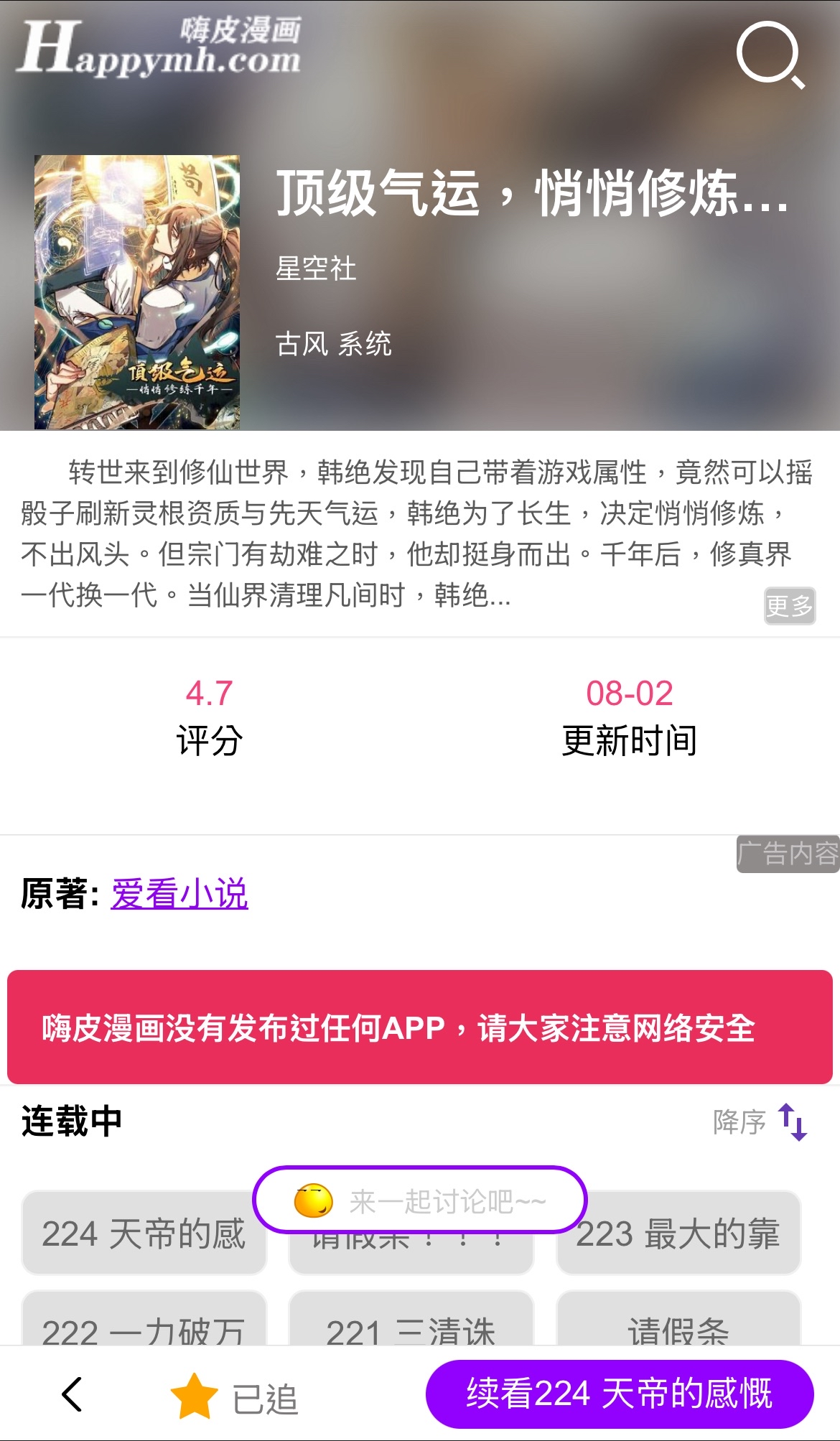Expand the synopsis with 更多
Image resolution: width=840 pixels, height=1441 pixels.
789,606
